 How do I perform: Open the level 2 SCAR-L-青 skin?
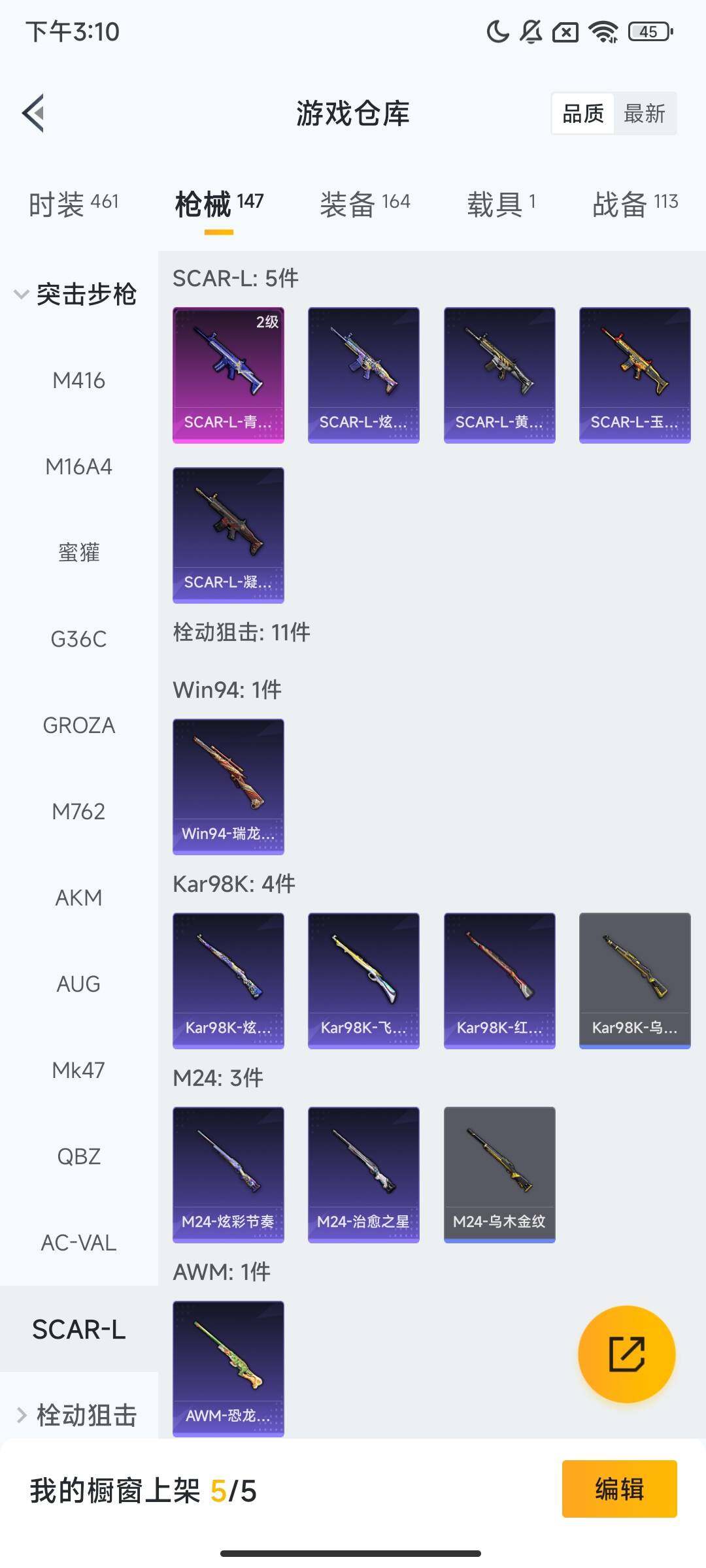228,375
